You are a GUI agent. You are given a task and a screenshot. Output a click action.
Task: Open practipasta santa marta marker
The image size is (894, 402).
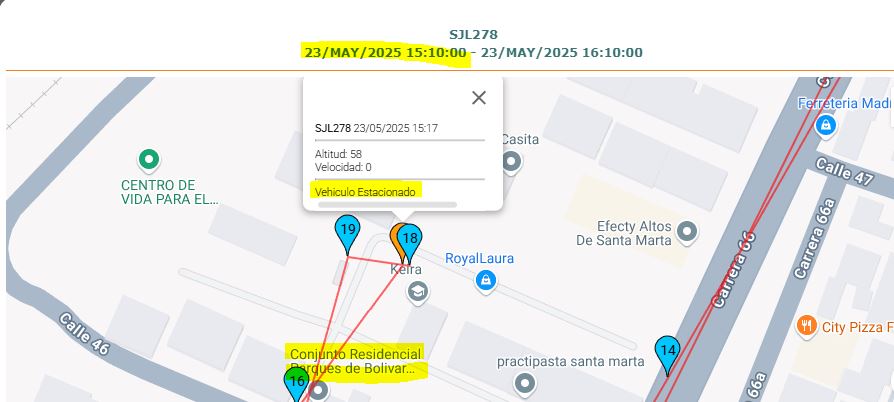pos(525,383)
